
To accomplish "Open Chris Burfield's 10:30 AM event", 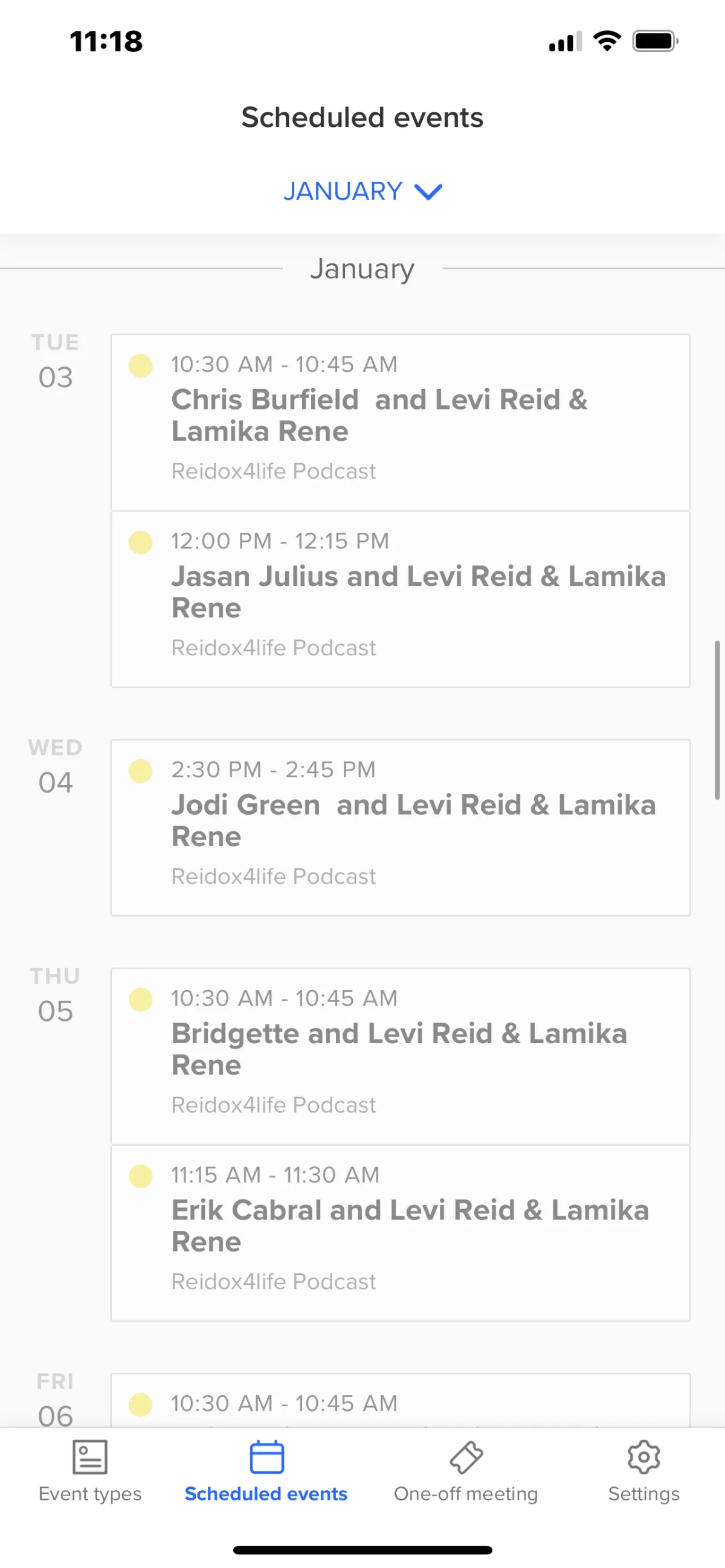I will click(400, 422).
